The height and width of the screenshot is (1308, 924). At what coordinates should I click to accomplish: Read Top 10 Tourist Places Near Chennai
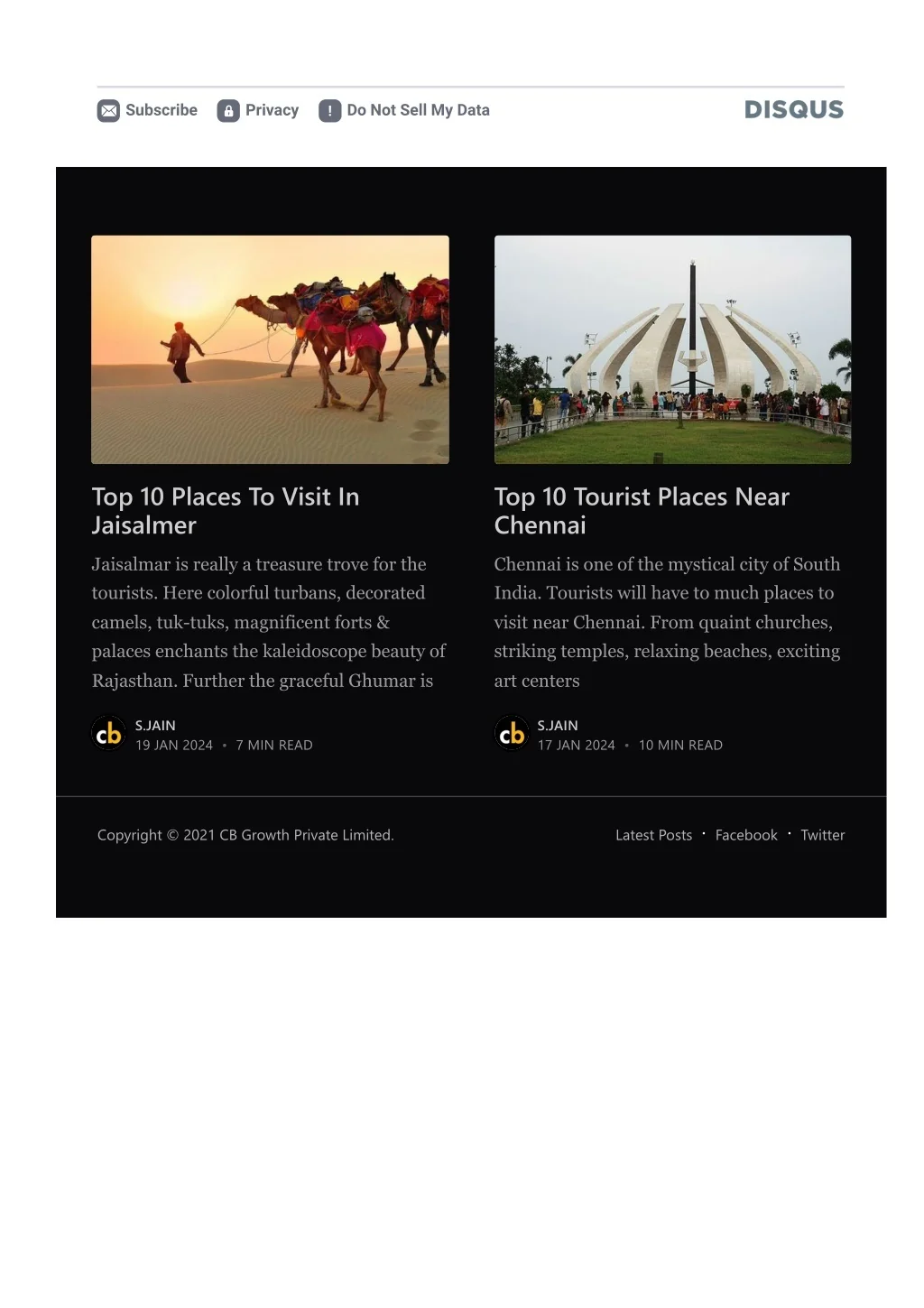641,511
